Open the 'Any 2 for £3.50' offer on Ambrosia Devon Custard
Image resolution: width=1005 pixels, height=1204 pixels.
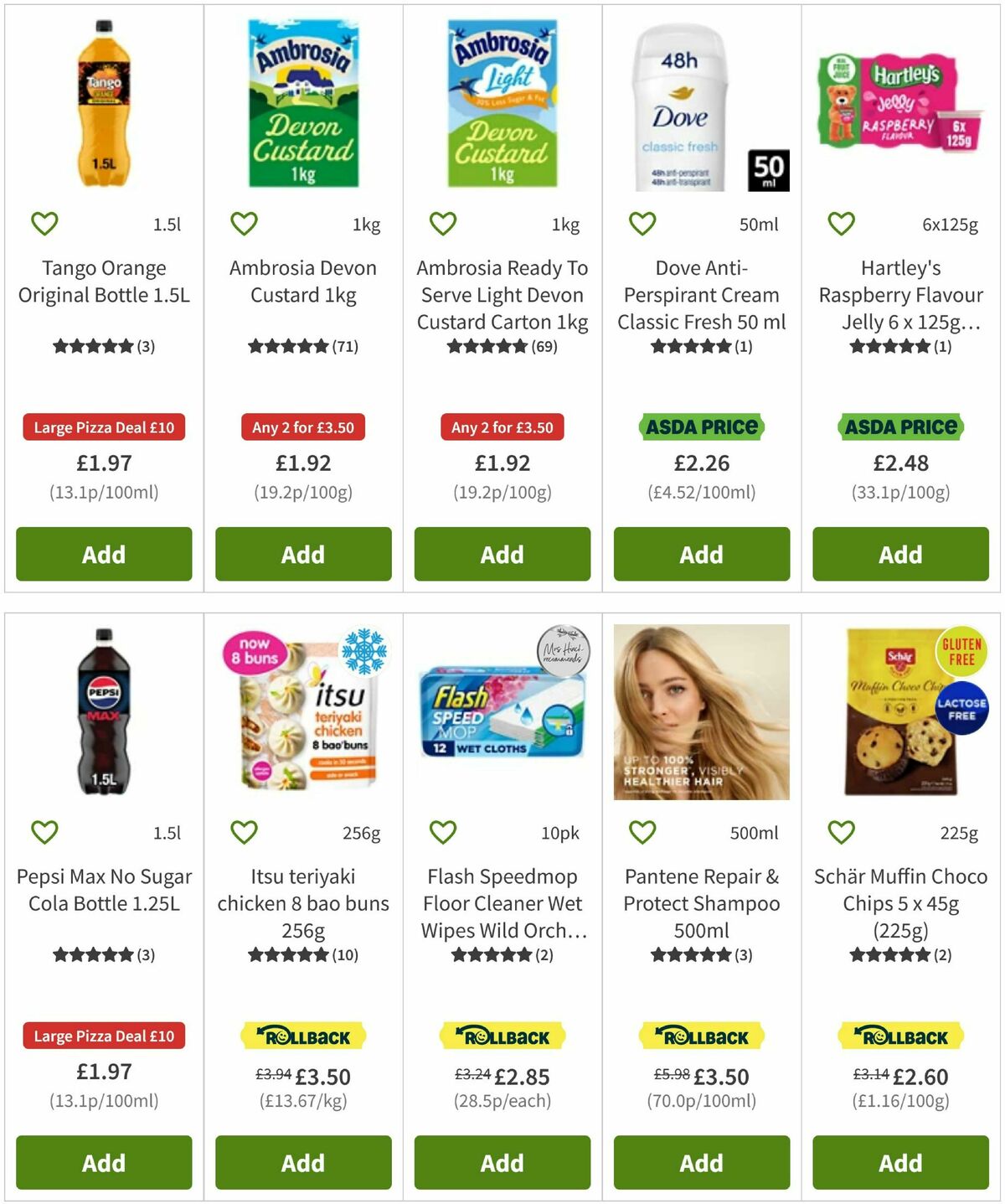pyautogui.click(x=301, y=427)
